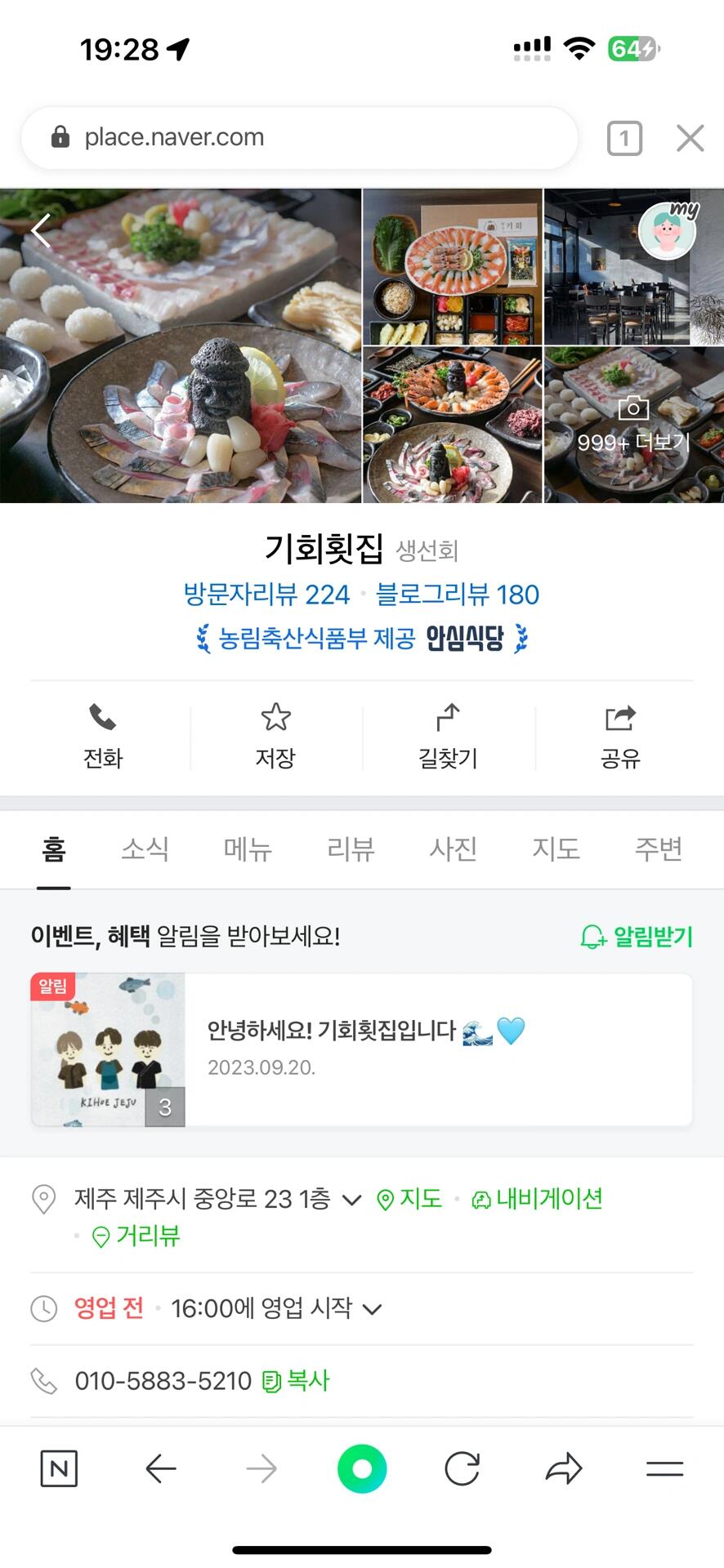Open 블로그리뷰 180 reviews
This screenshot has width=724, height=1568.
coord(457,595)
